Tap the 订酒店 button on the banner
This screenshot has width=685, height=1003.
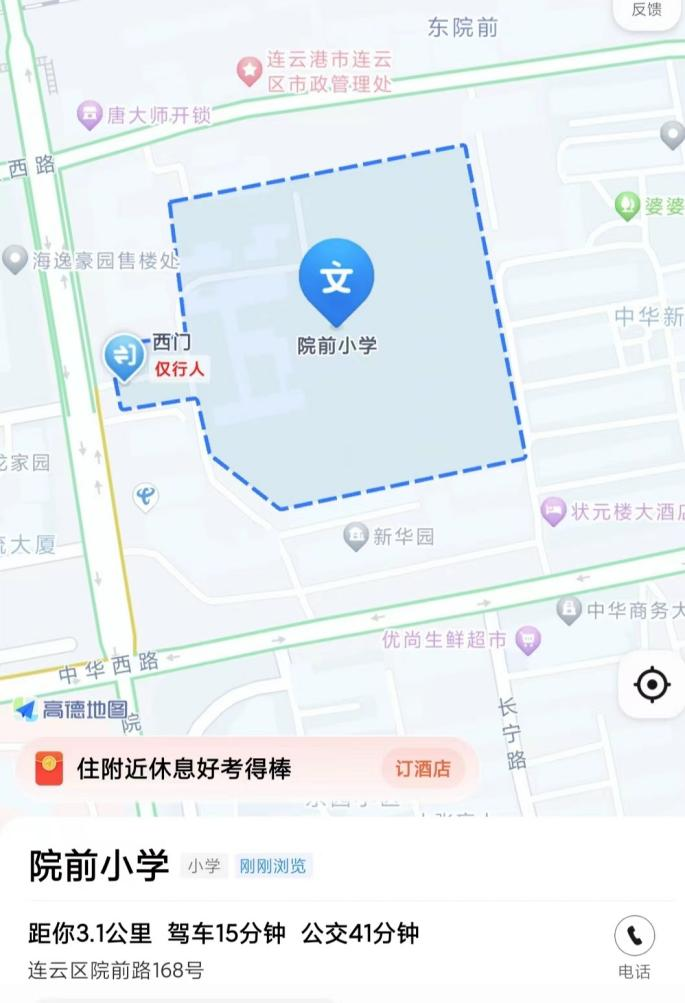coord(423,769)
